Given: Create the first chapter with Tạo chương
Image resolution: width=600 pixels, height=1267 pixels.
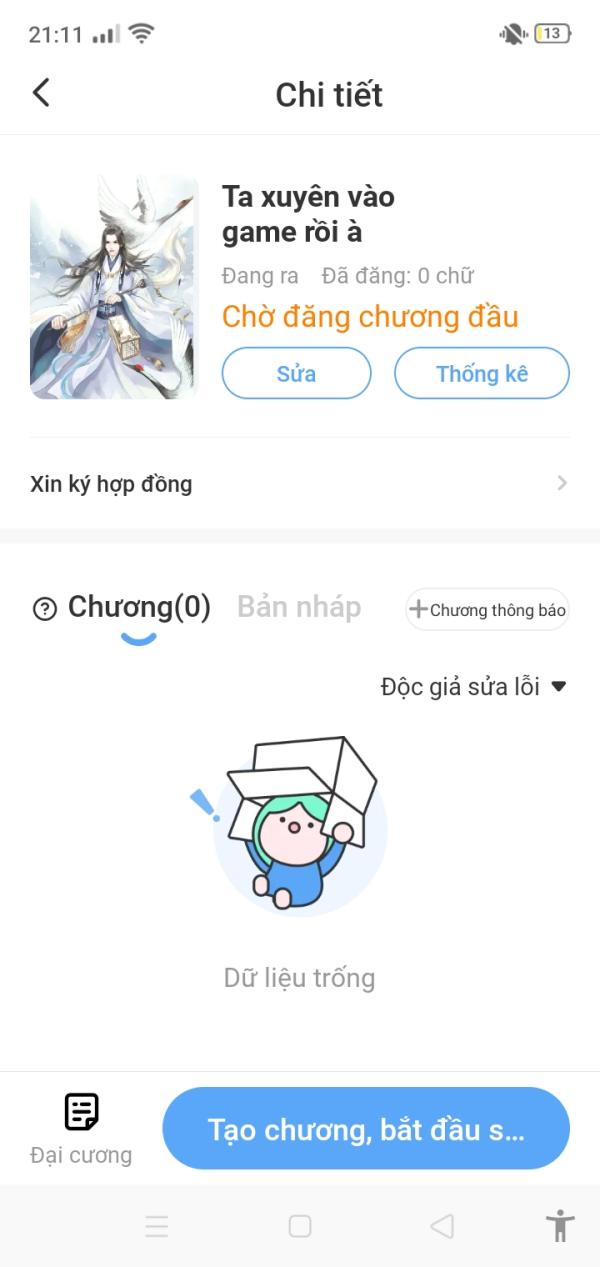Looking at the screenshot, I should click(x=366, y=1129).
